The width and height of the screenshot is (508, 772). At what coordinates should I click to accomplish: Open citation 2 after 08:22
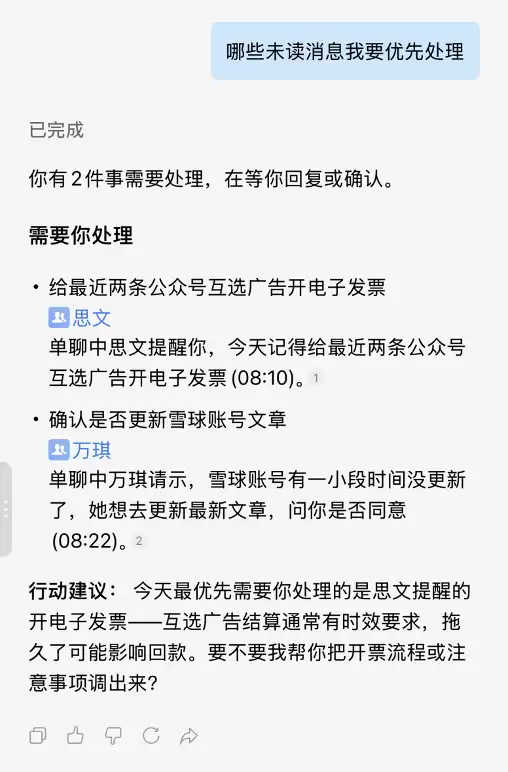pos(139,541)
